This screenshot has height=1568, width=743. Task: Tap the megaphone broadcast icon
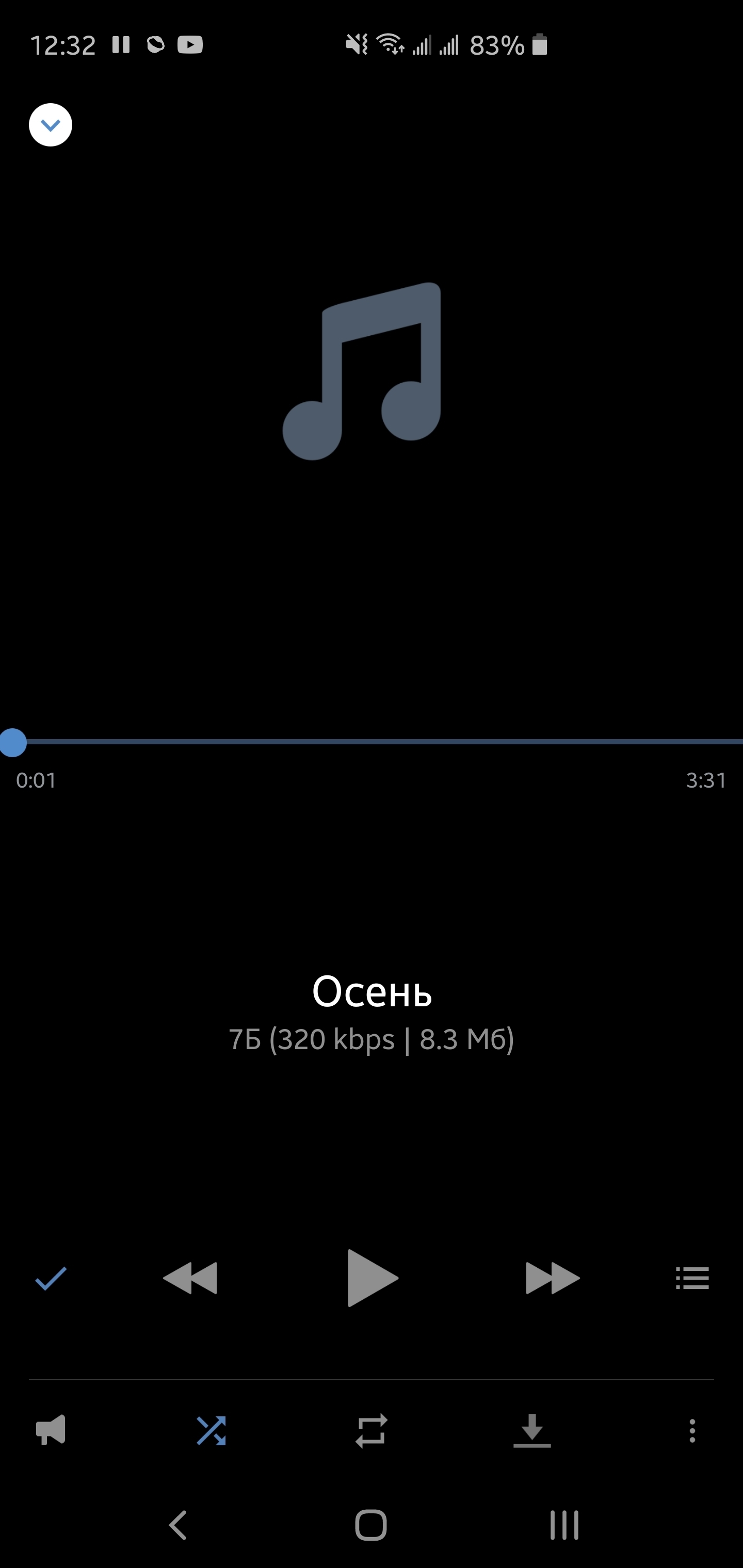(x=51, y=1430)
